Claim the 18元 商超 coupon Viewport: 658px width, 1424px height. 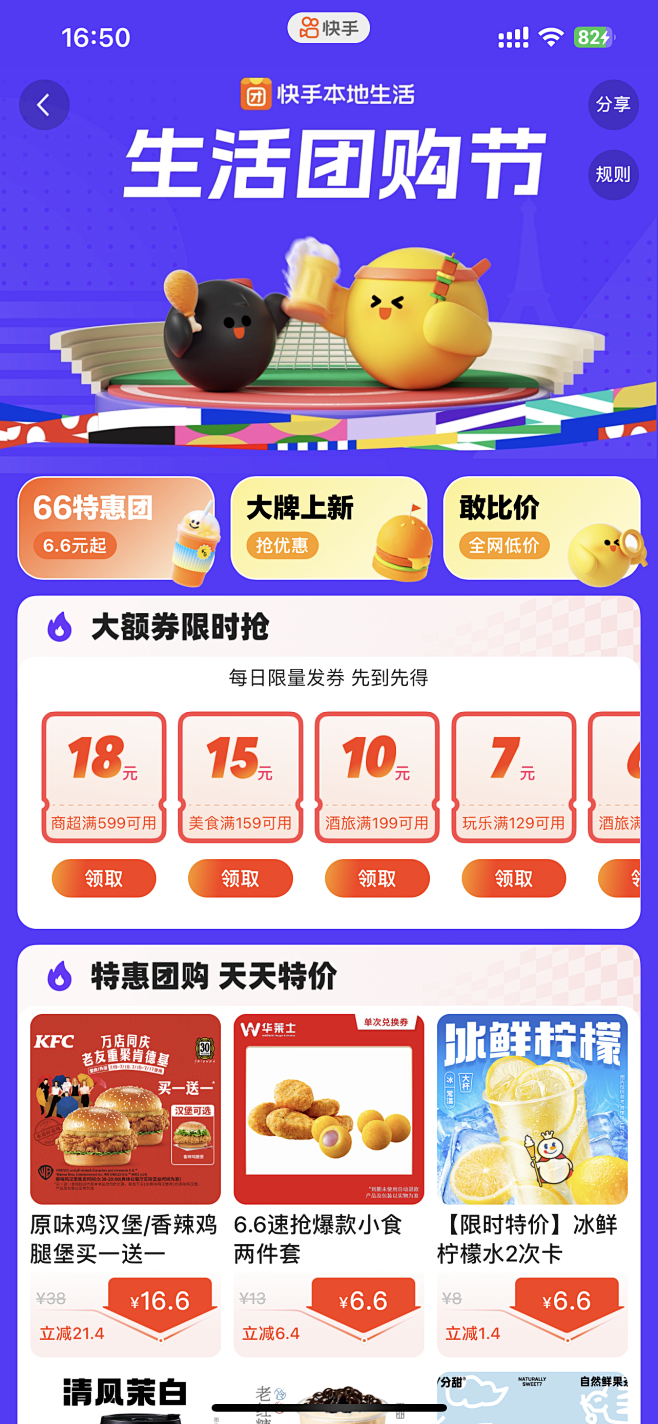(104, 878)
